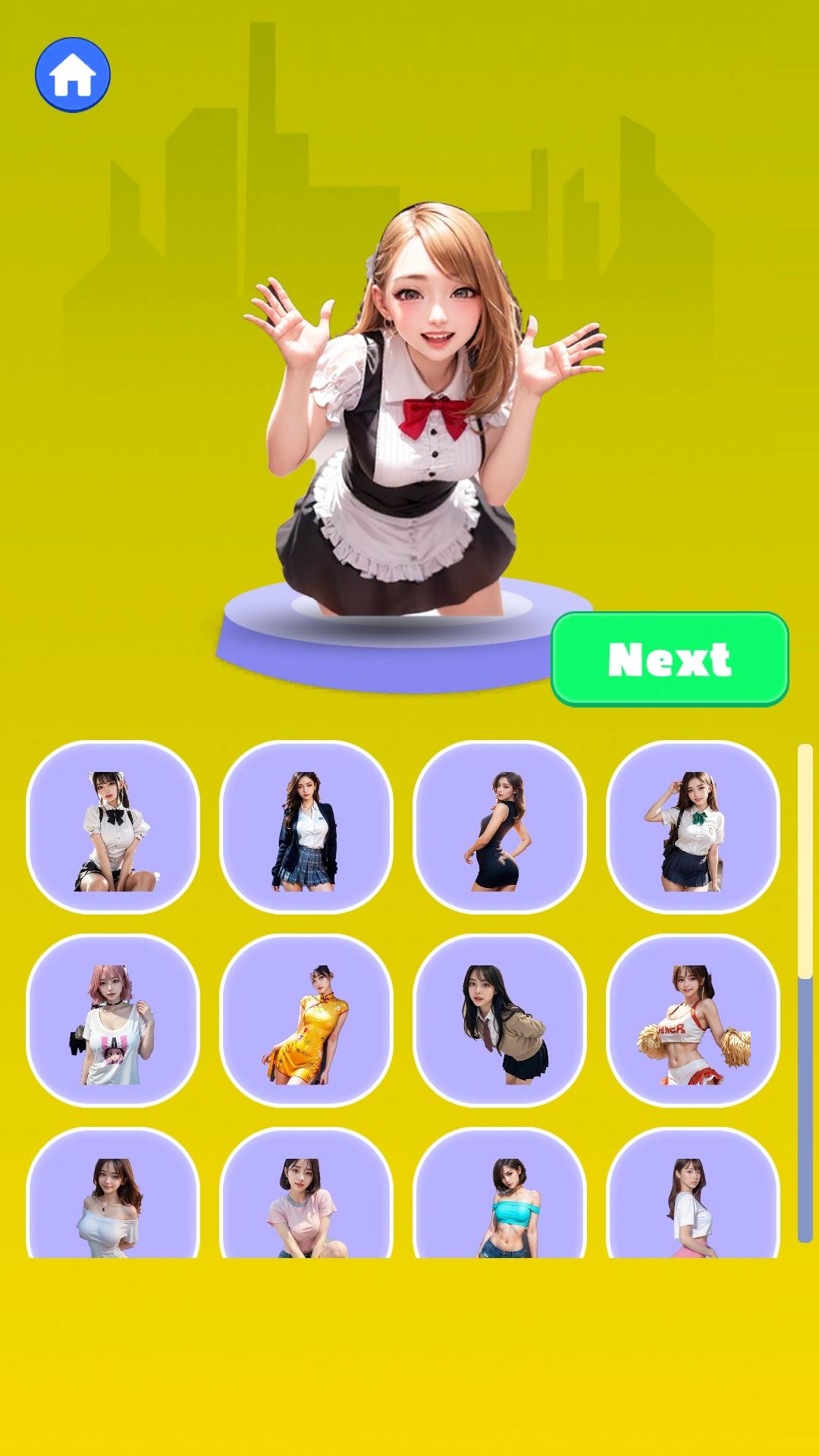Choose the character in teal crop top
Screen dimensions: 819x1456
point(500,1193)
